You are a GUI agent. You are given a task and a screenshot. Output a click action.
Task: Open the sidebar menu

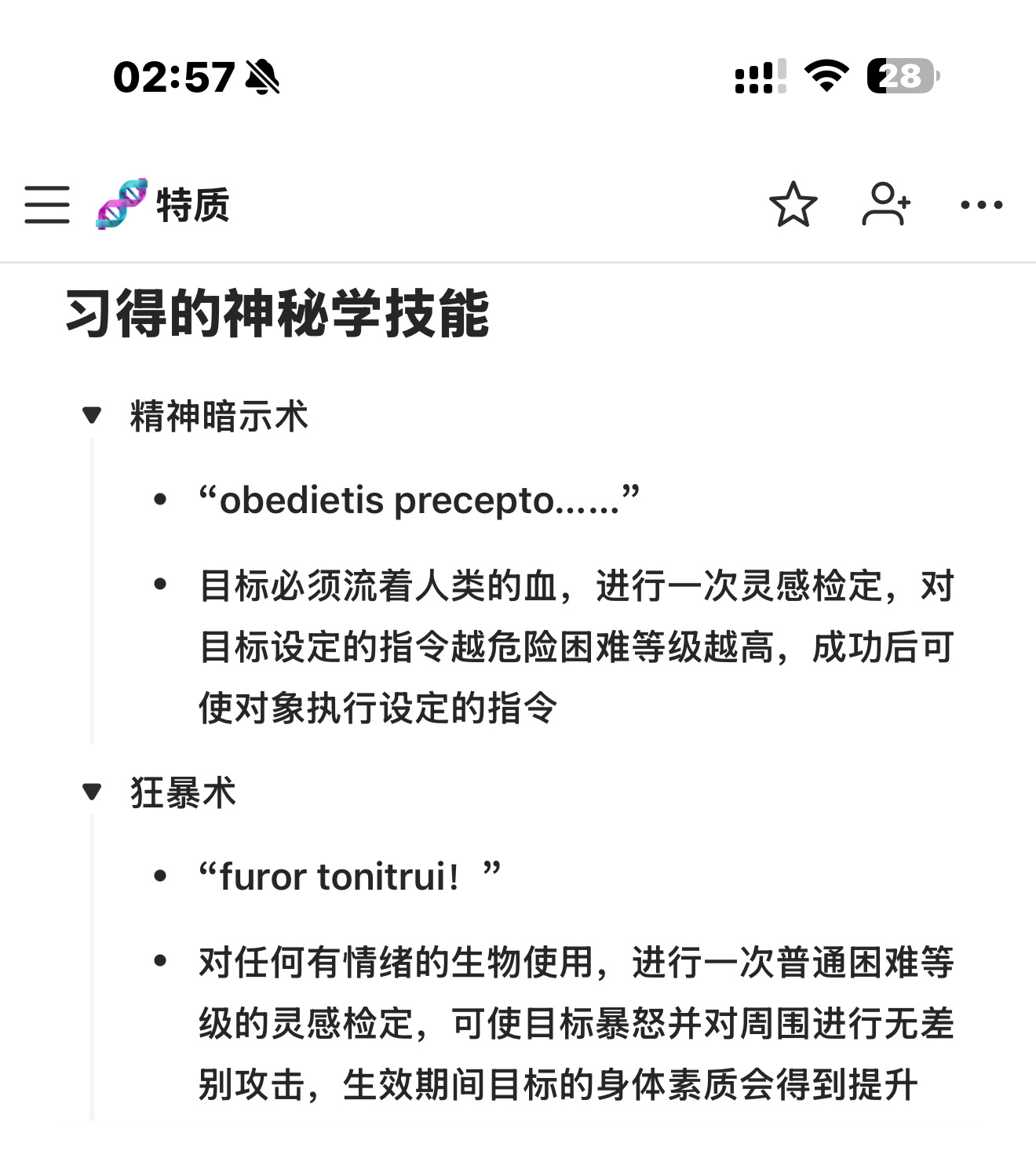(47, 205)
